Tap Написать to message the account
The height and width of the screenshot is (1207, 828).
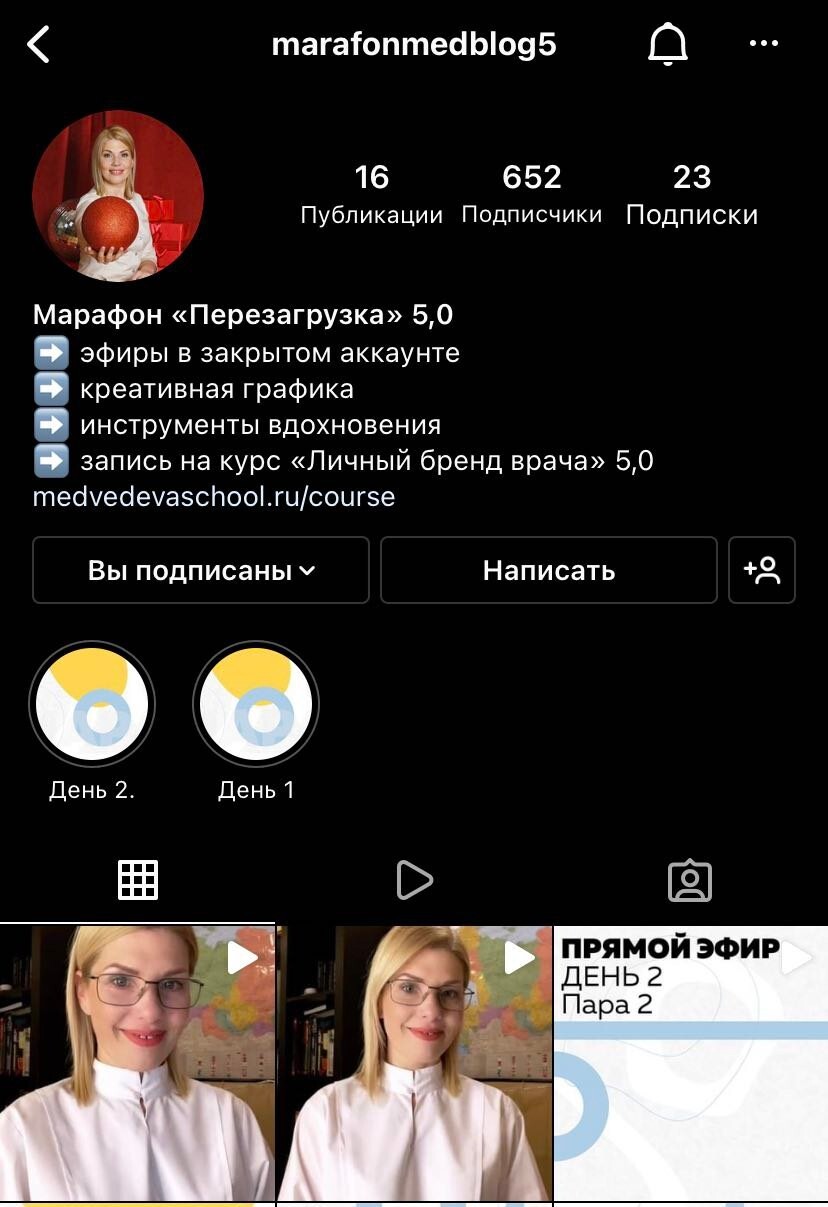coord(548,571)
